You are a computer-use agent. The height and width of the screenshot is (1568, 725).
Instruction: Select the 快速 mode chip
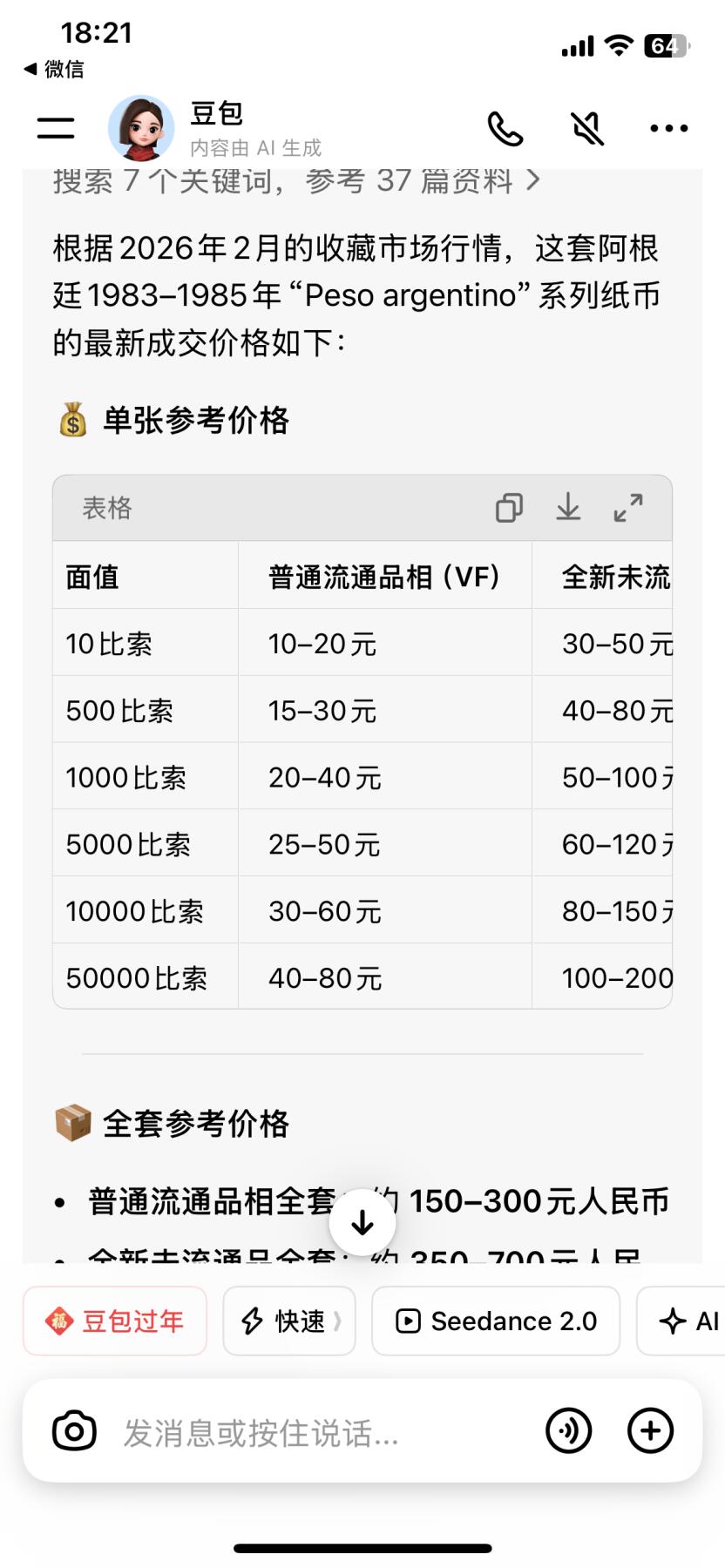(289, 1321)
